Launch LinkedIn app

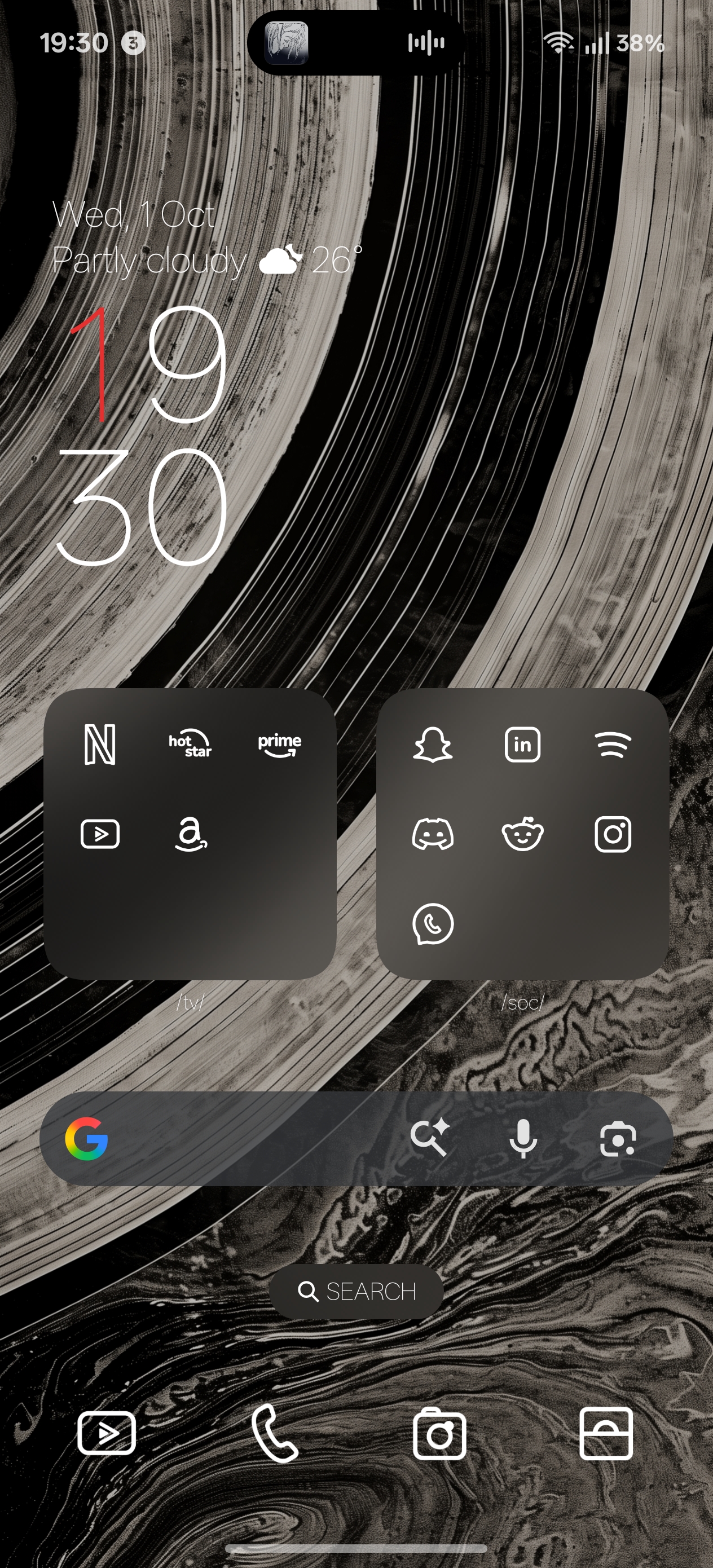[522, 744]
